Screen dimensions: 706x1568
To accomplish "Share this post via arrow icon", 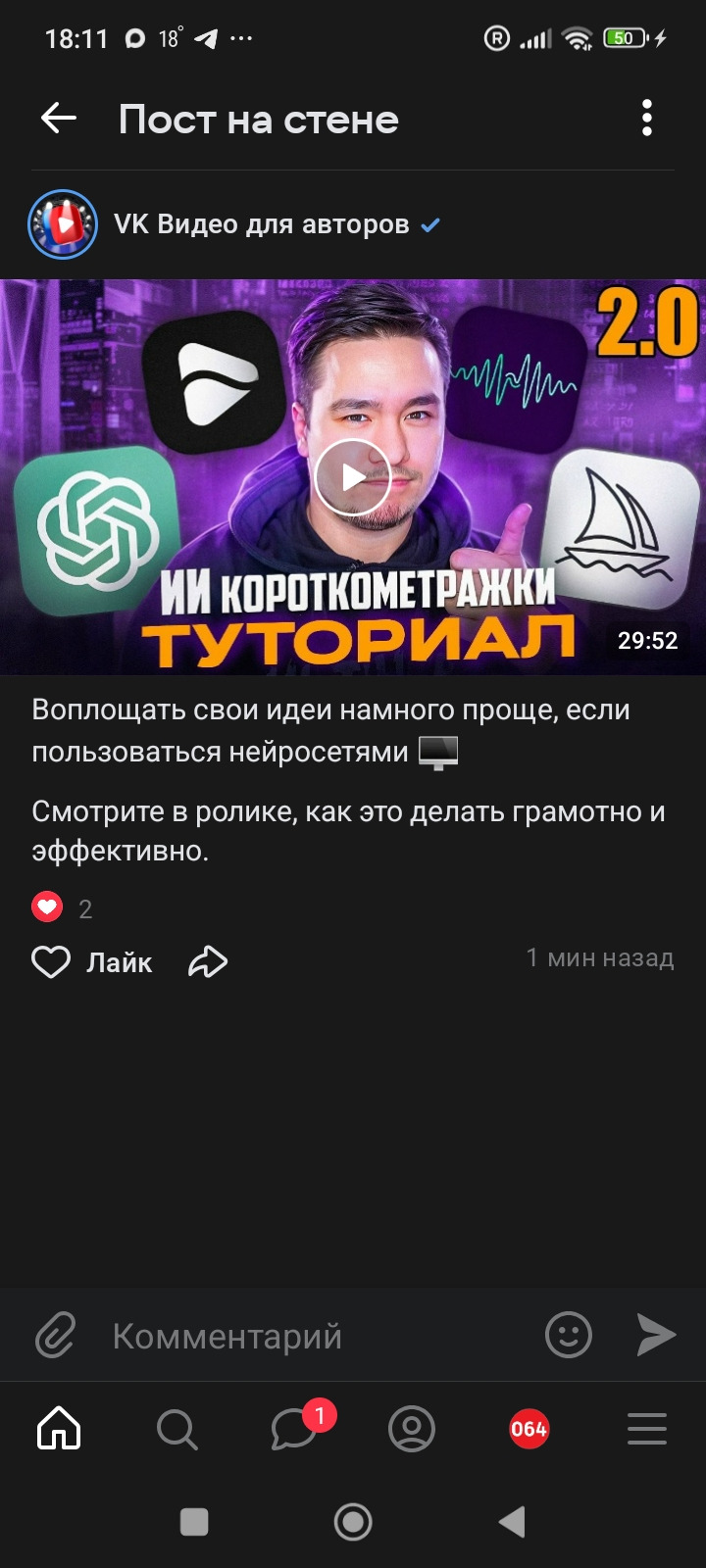I will click(x=208, y=962).
